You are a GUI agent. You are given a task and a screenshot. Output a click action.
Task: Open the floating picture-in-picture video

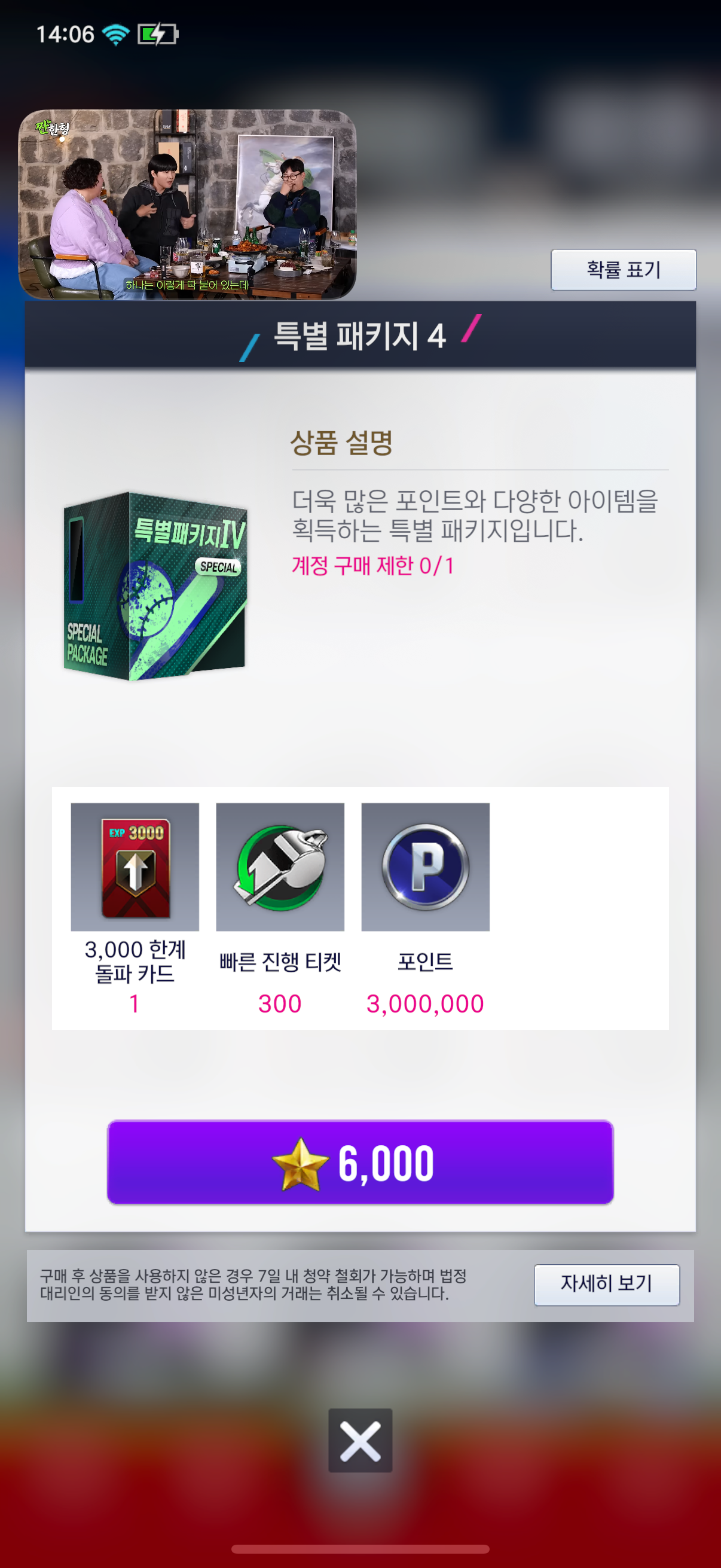point(187,205)
